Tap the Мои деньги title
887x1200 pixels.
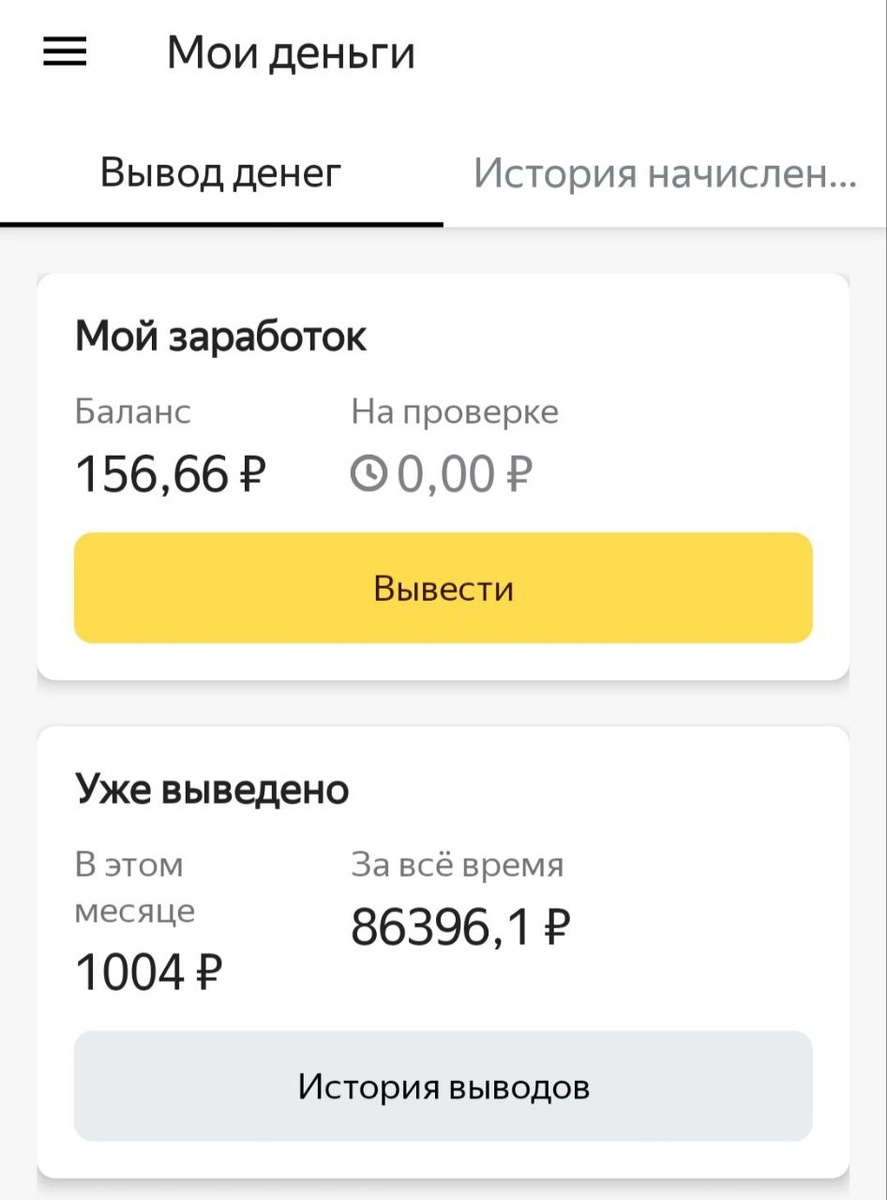pos(293,54)
